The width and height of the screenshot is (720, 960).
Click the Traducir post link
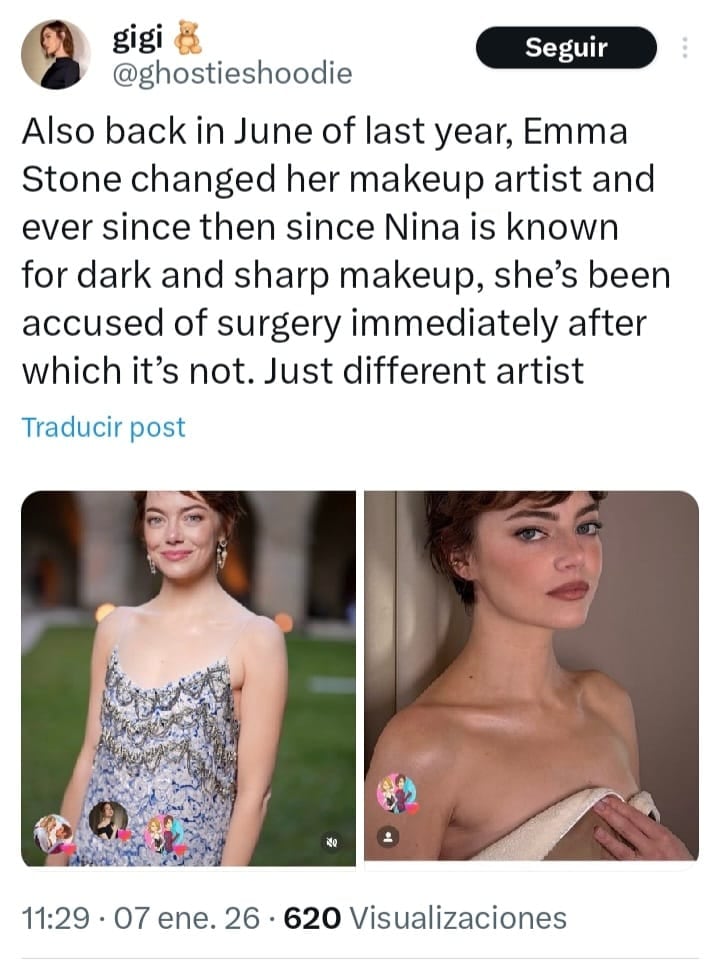point(102,427)
